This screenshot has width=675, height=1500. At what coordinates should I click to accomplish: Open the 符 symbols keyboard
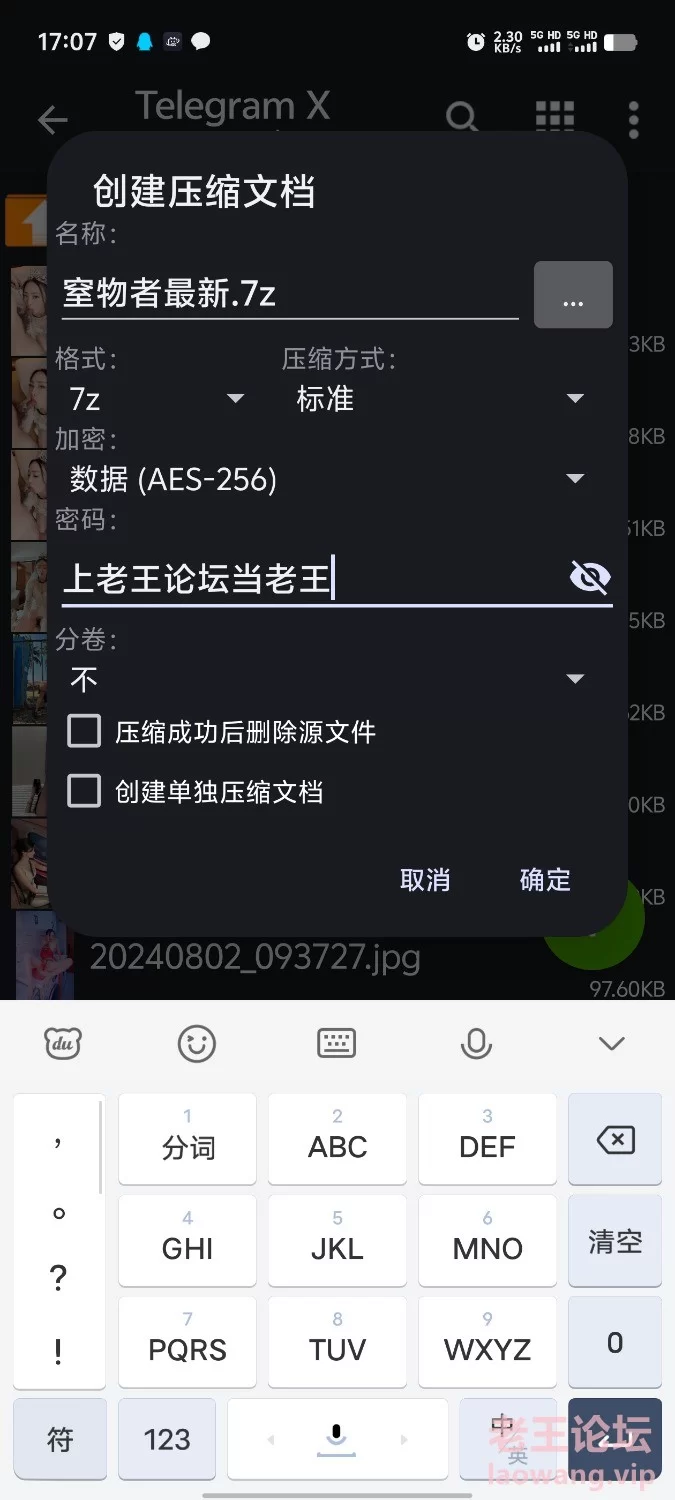coord(61,1439)
